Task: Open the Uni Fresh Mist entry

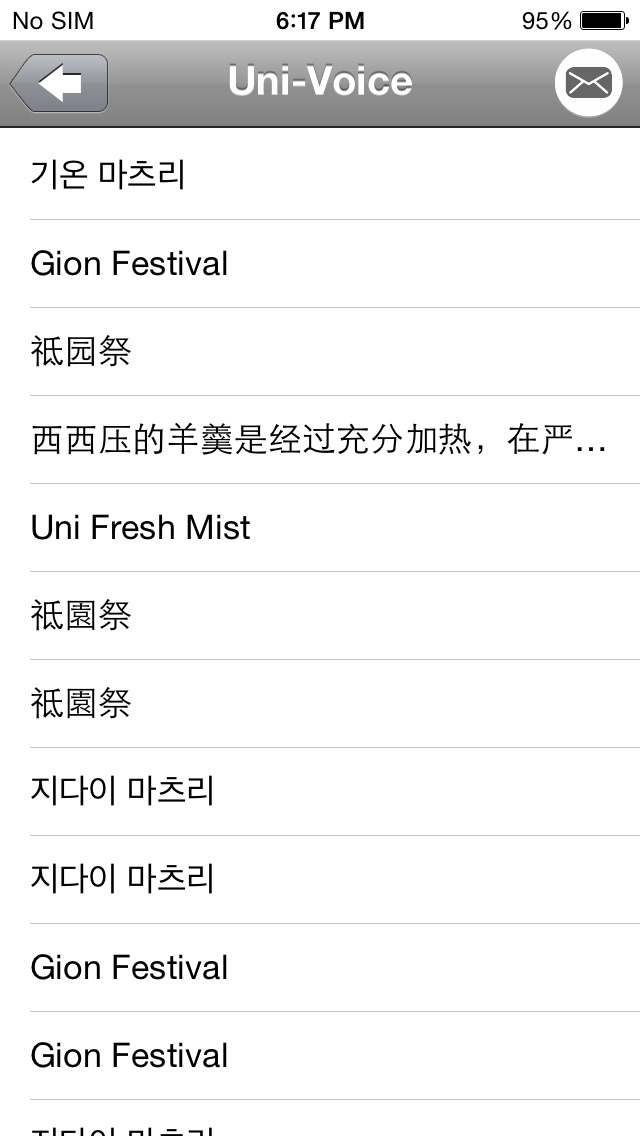Action: pos(320,527)
